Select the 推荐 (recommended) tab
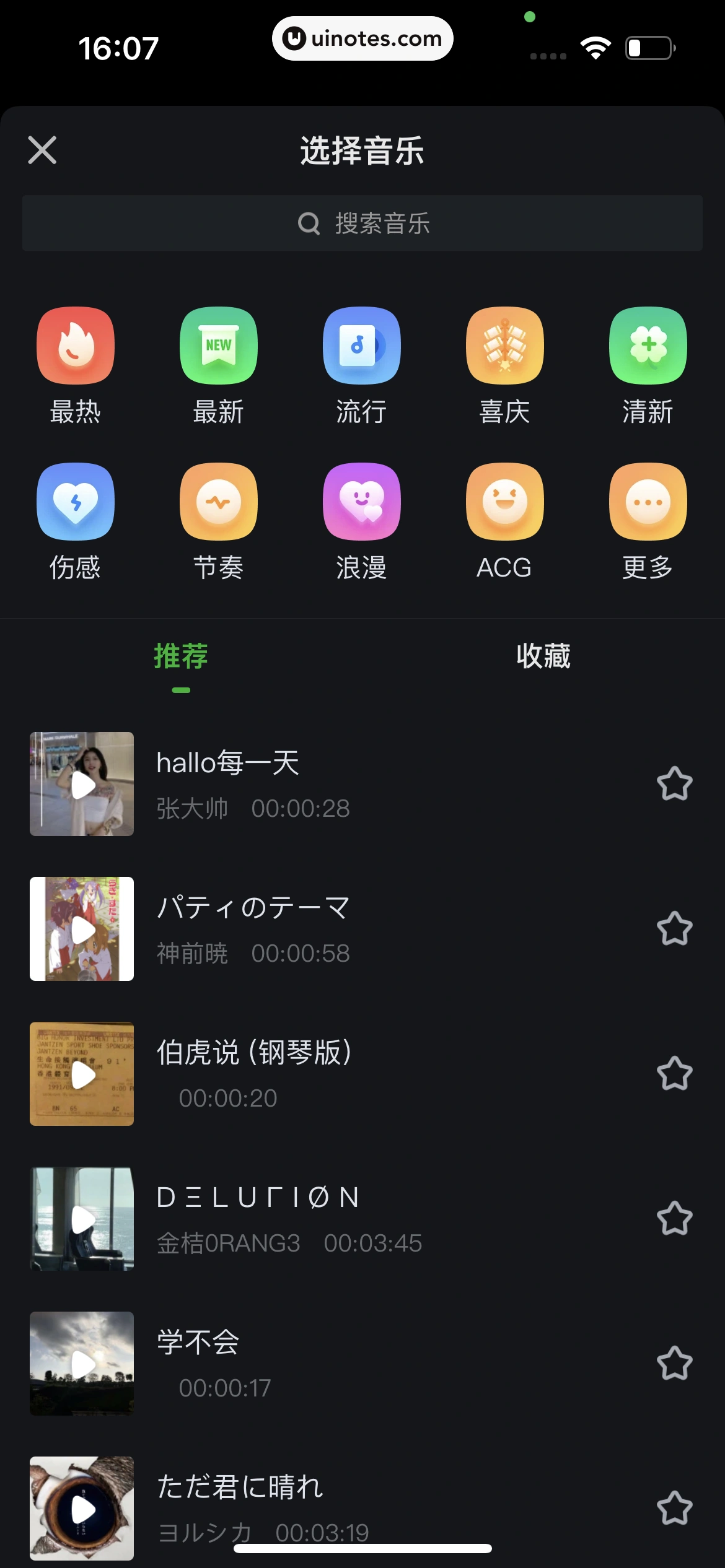Viewport: 725px width, 1568px height. [181, 658]
